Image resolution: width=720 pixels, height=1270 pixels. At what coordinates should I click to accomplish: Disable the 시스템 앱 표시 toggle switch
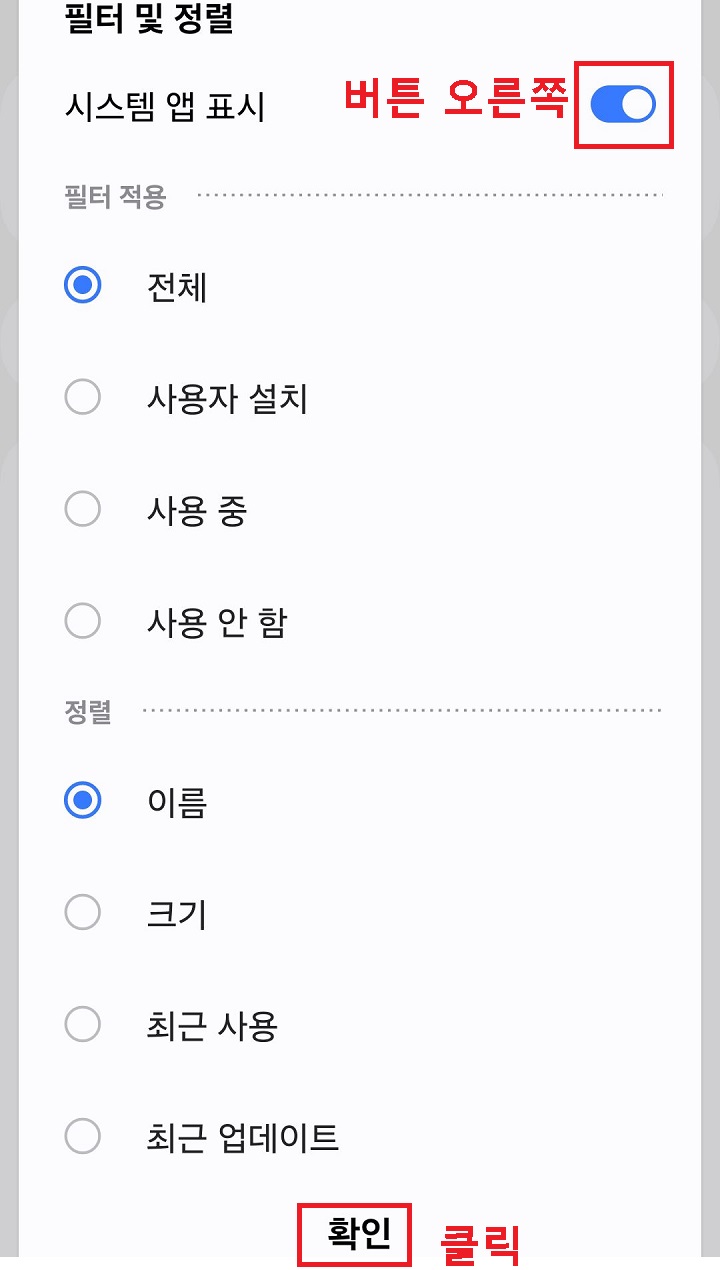[x=624, y=103]
